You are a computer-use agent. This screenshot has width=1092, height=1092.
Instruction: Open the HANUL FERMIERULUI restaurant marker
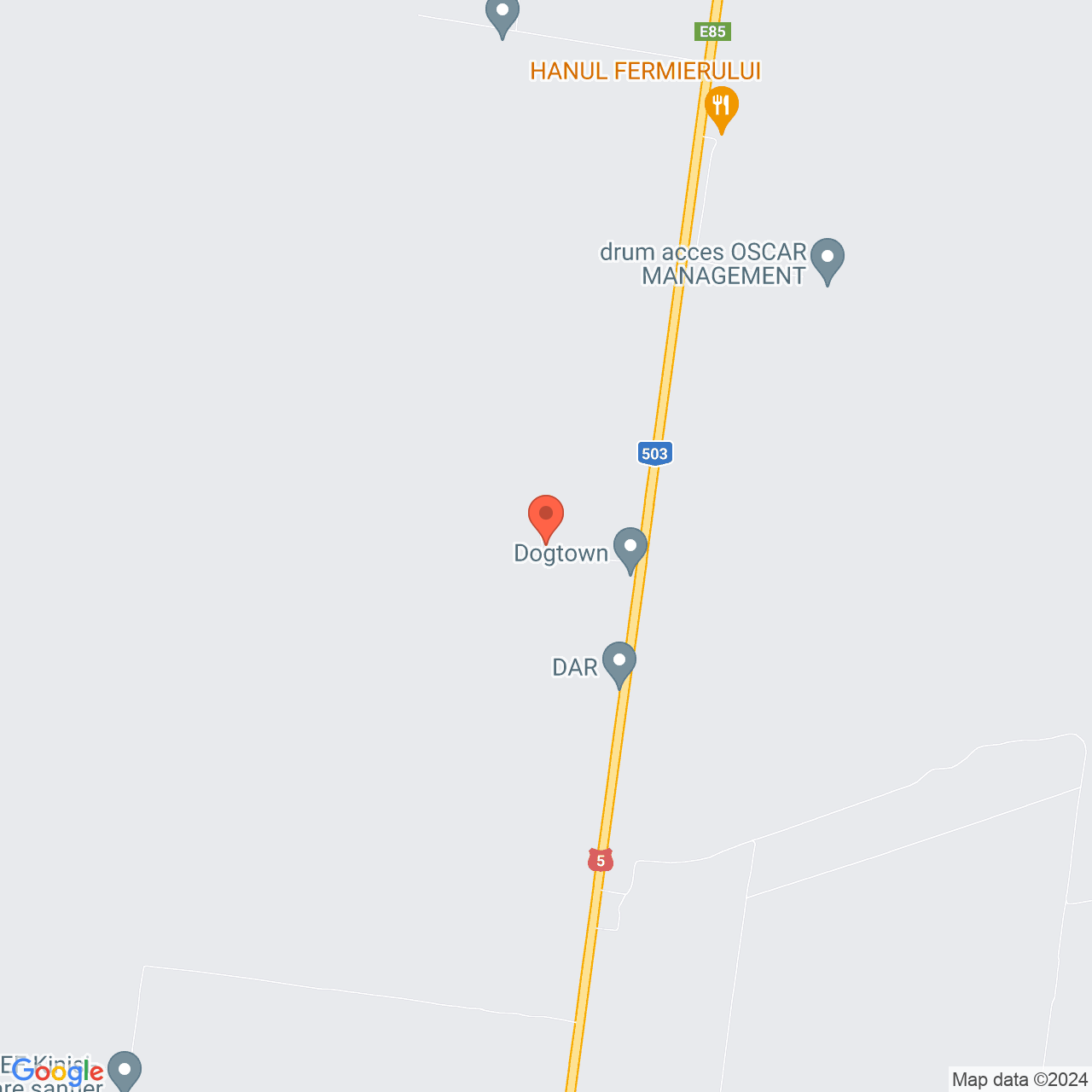click(x=722, y=107)
